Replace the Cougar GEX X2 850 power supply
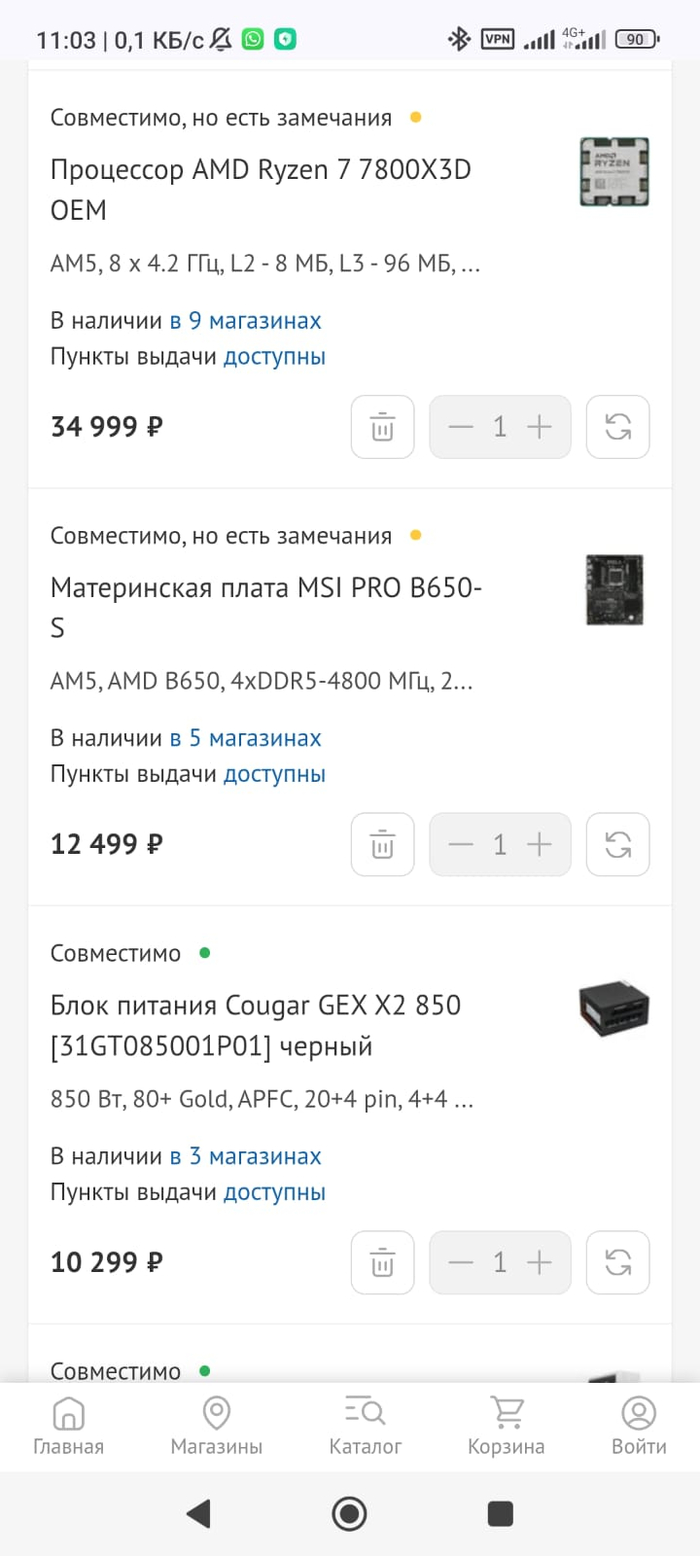 [617, 1262]
